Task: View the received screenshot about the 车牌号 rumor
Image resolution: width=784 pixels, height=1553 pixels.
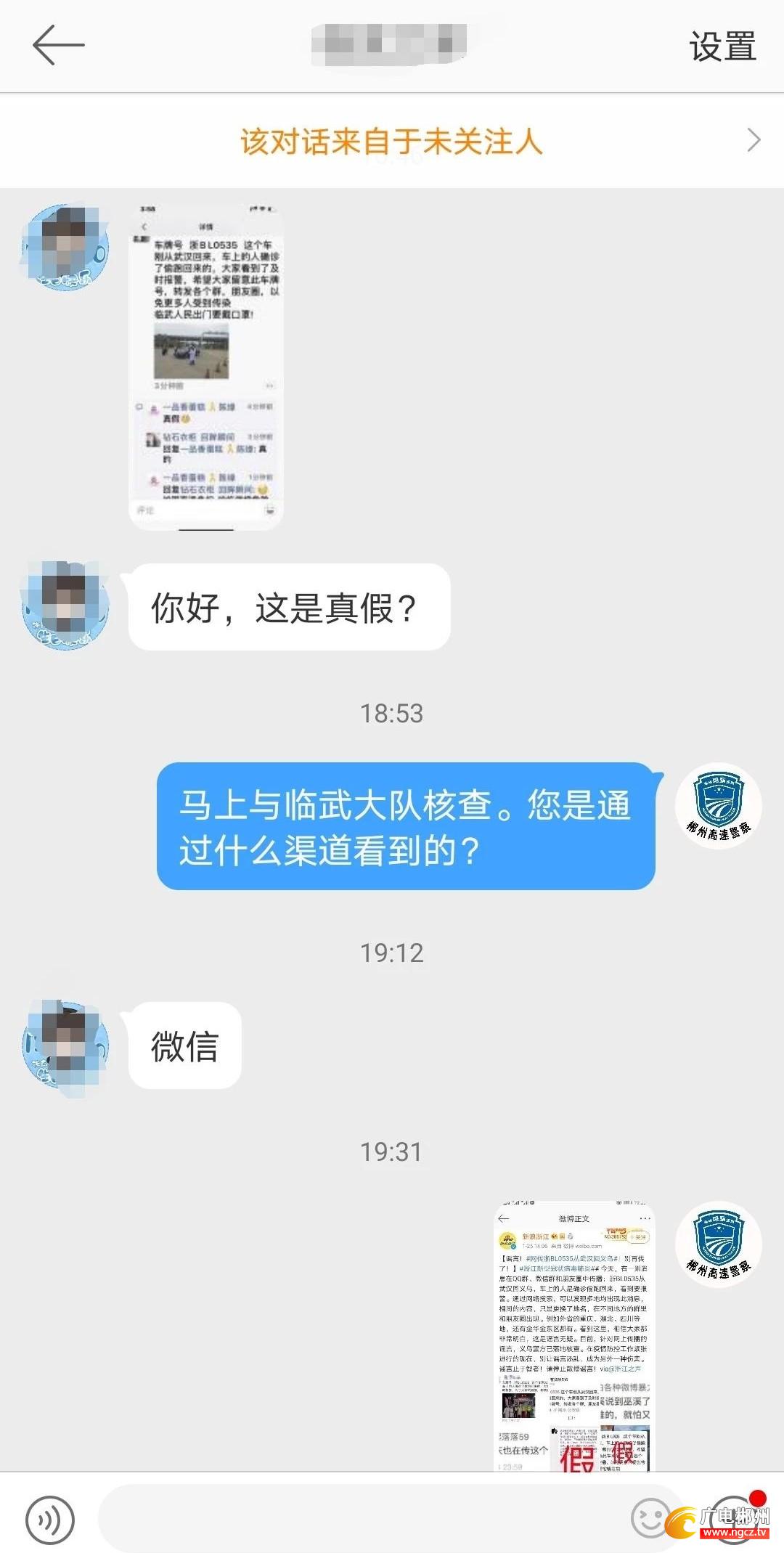Action: point(206,367)
